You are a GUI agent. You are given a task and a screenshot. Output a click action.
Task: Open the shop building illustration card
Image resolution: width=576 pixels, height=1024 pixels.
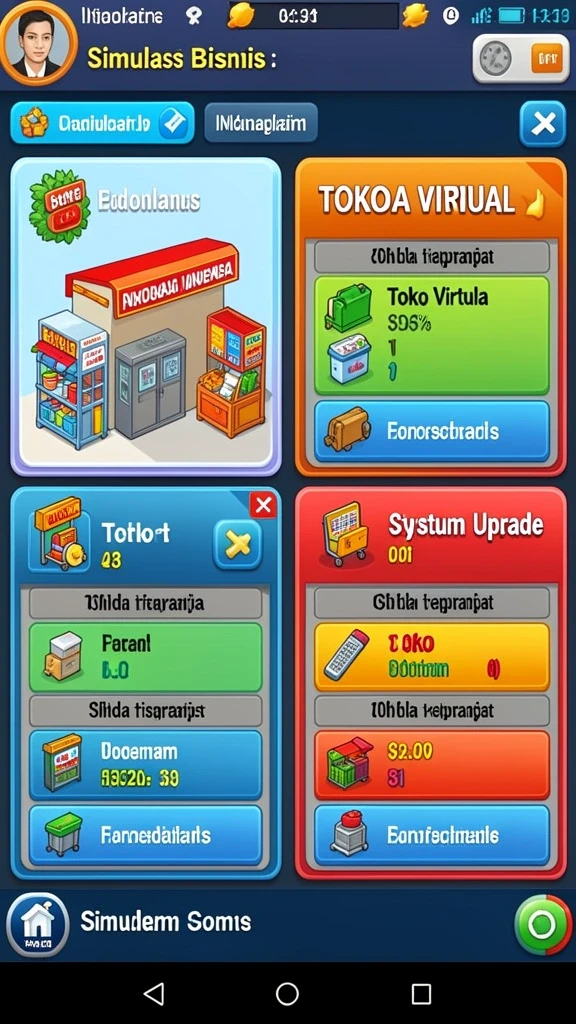click(146, 316)
